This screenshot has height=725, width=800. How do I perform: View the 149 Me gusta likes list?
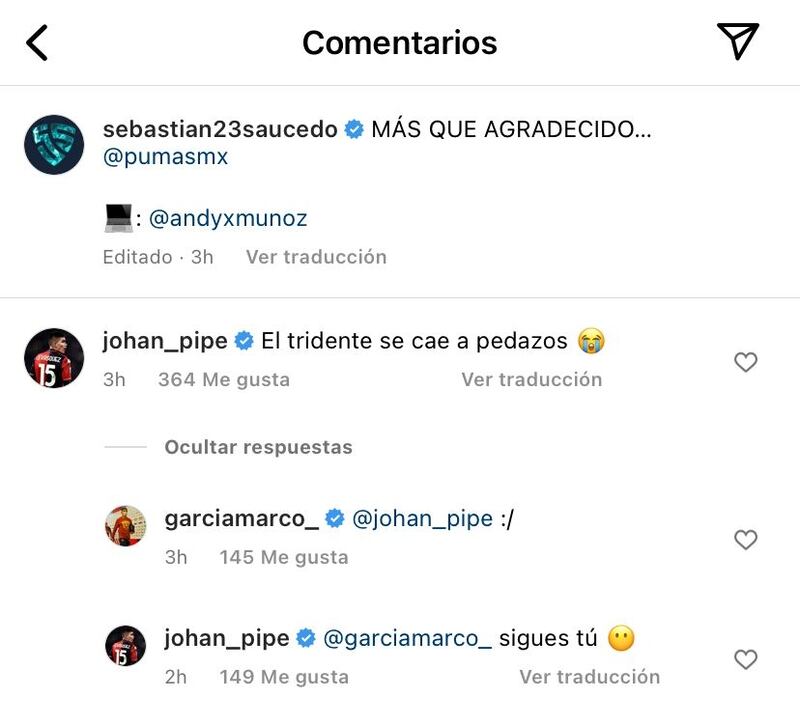pos(284,677)
